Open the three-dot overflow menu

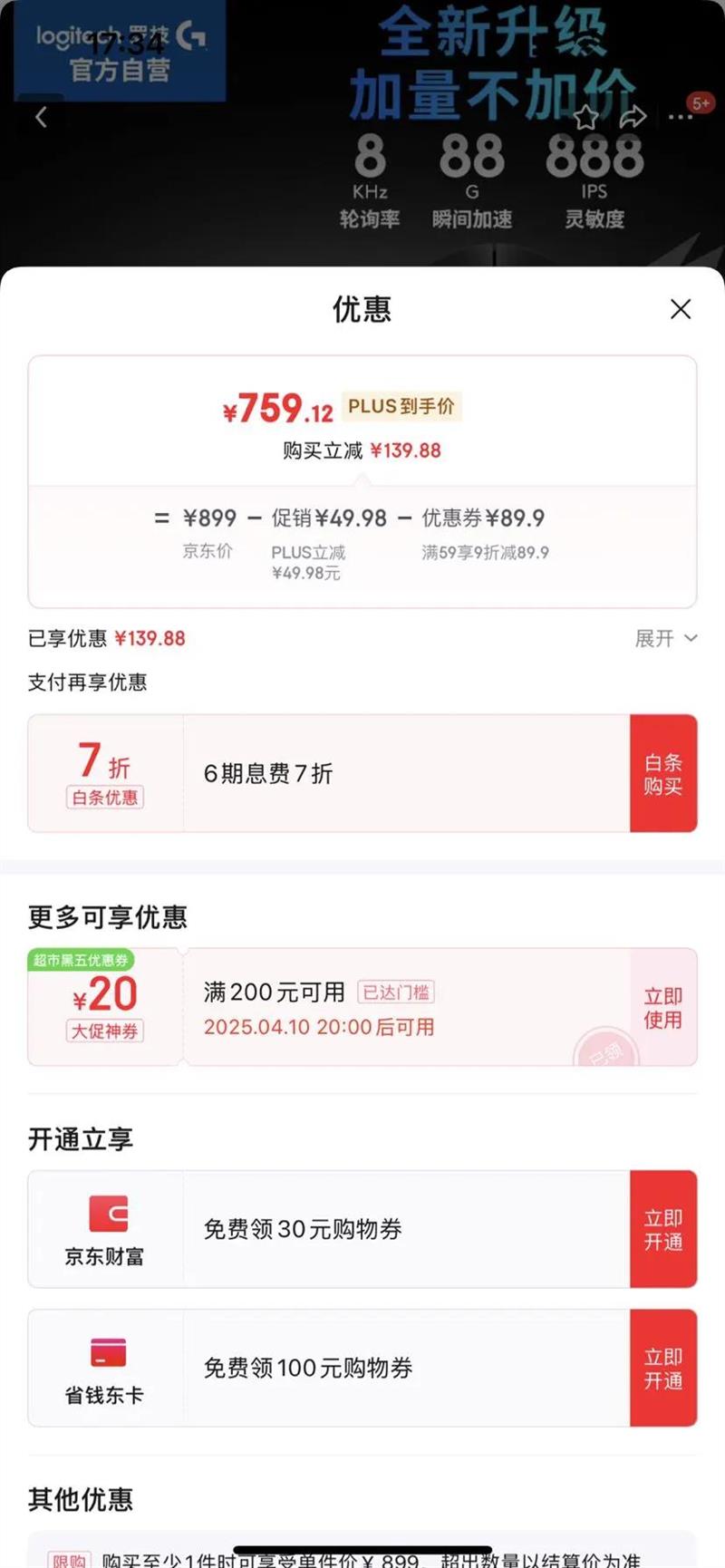pos(680,117)
